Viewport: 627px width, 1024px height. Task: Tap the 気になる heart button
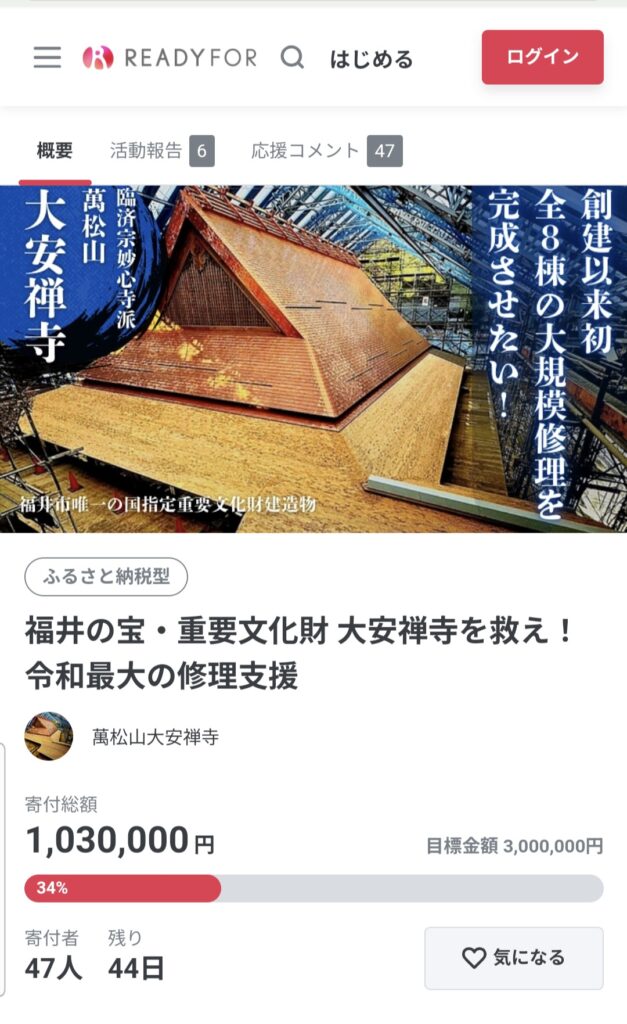tap(514, 957)
